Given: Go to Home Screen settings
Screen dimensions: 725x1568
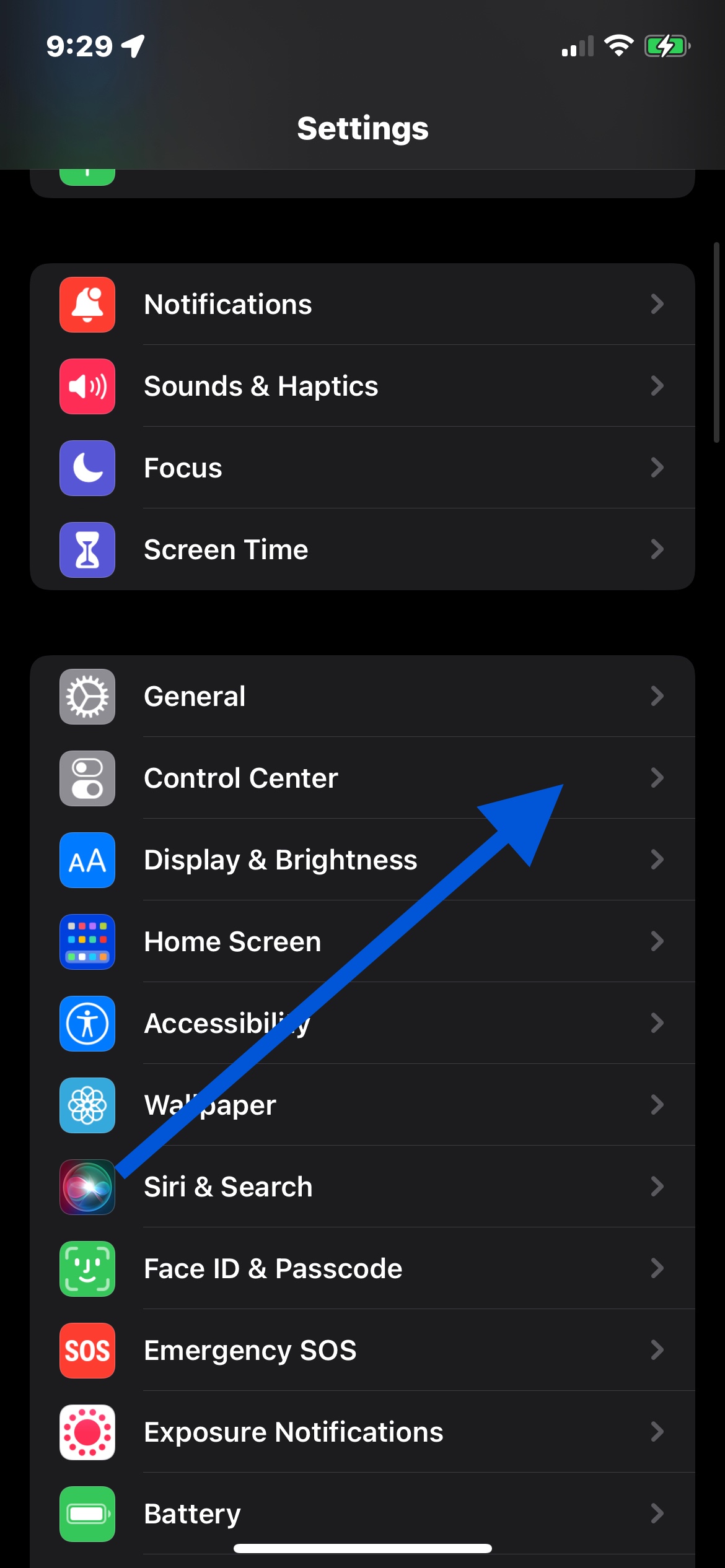Looking at the screenshot, I should click(362, 941).
